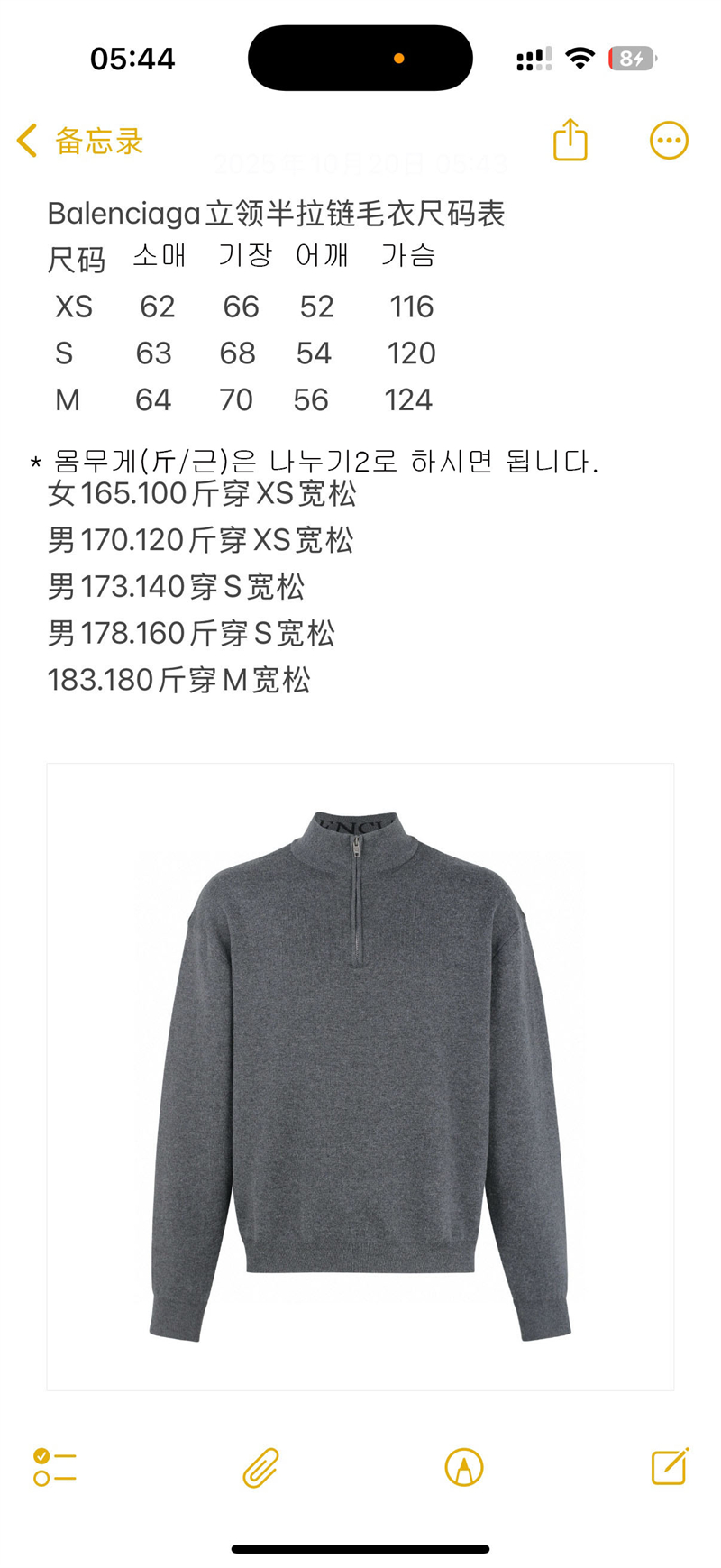
Task: Go back to the 备忘录 notes list
Action: (79, 142)
